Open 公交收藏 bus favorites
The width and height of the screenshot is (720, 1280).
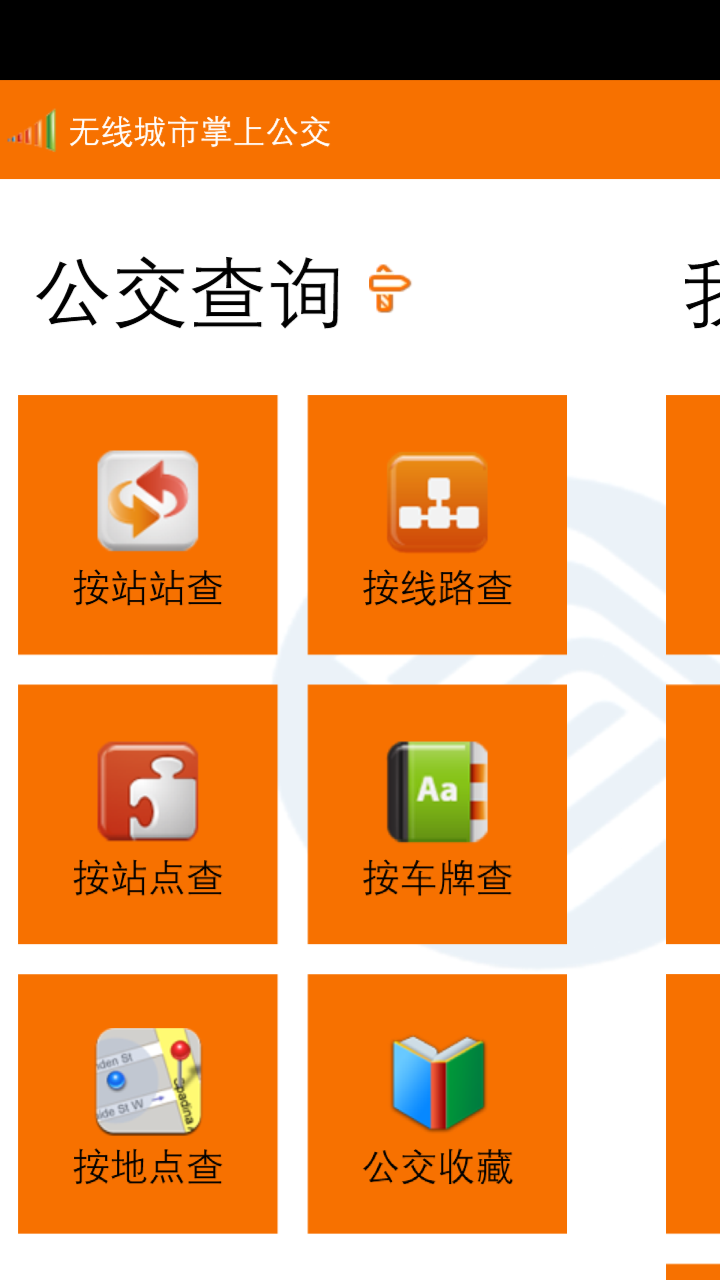tap(437, 1103)
